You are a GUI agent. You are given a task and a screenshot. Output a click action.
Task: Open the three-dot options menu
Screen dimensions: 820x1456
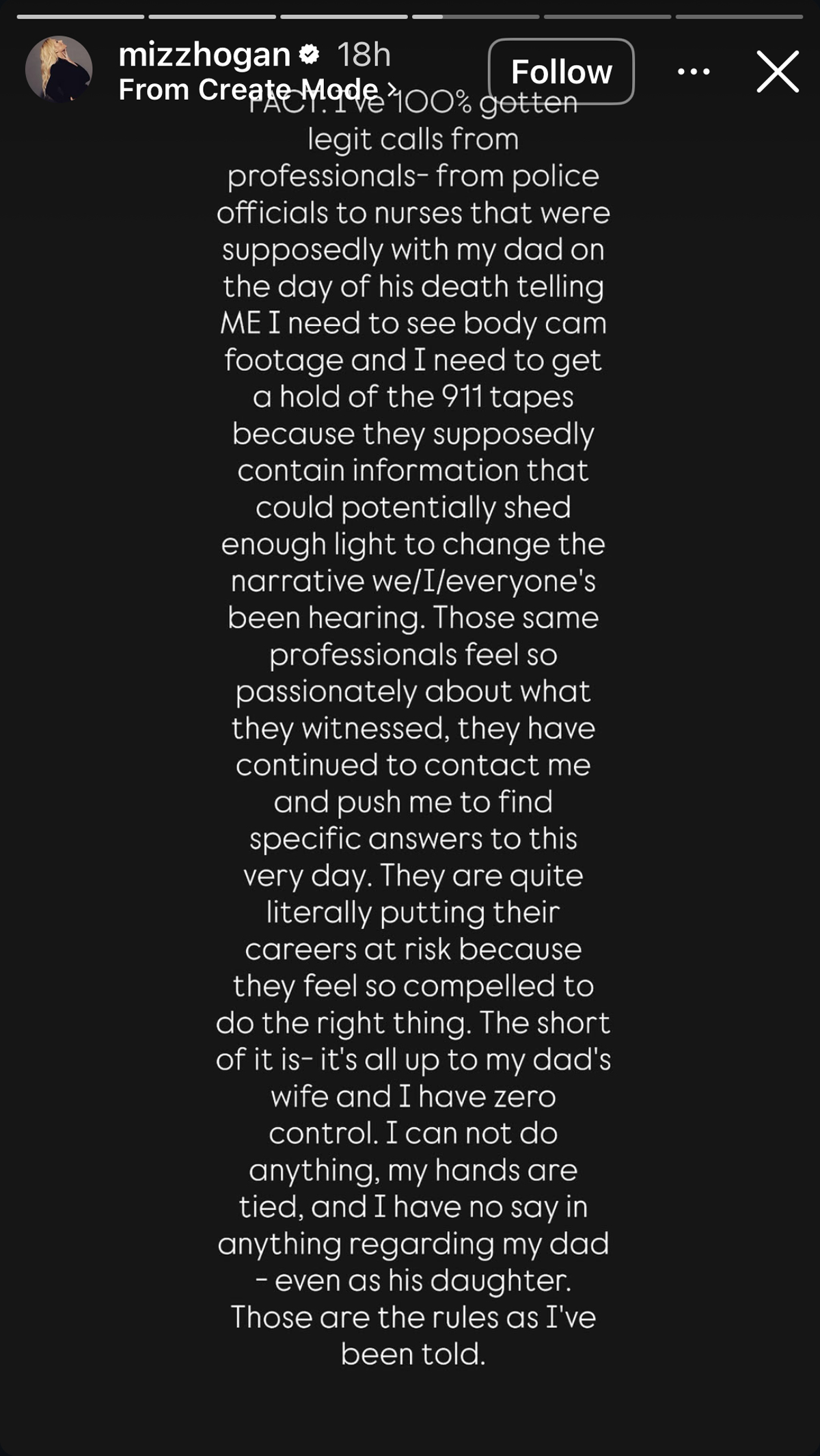coord(694,72)
